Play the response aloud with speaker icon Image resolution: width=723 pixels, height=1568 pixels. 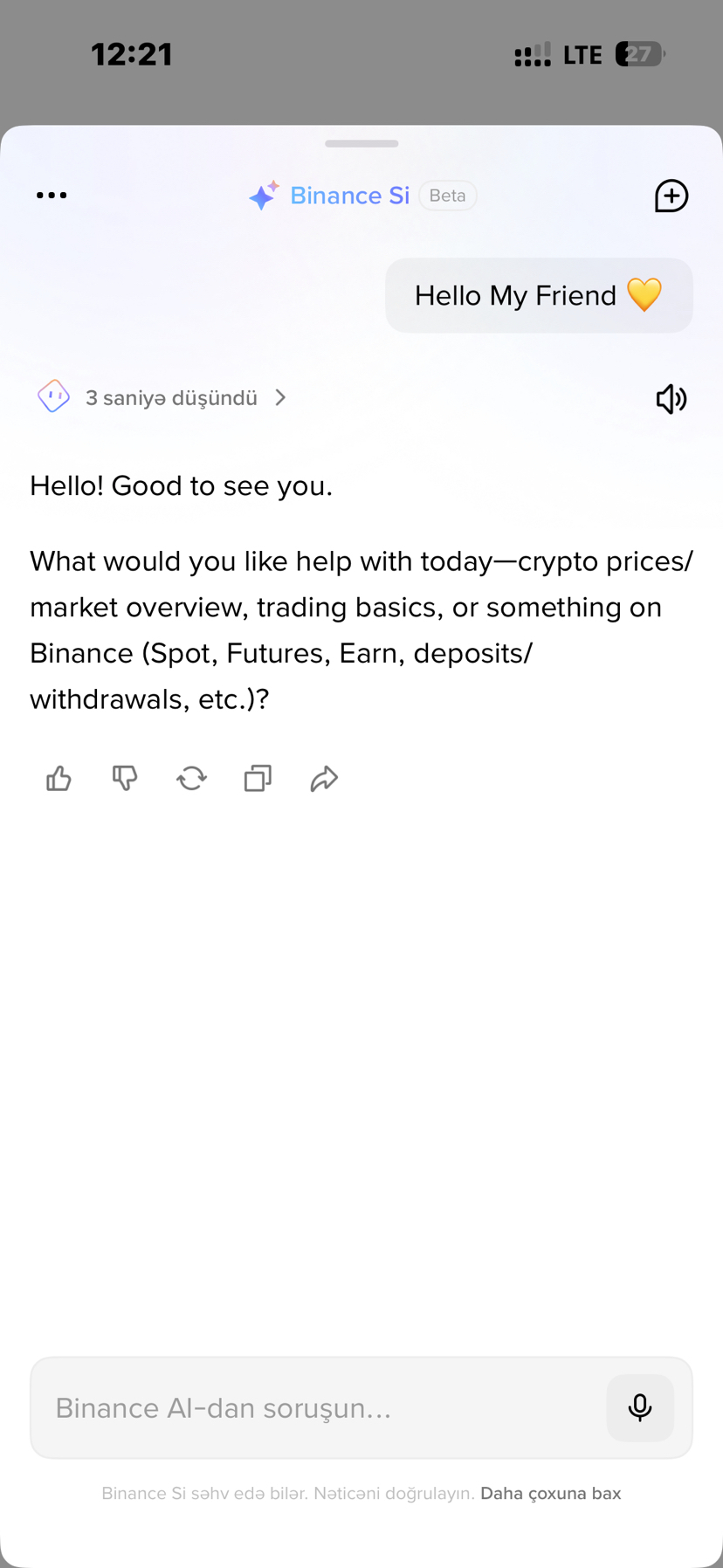[x=671, y=399]
